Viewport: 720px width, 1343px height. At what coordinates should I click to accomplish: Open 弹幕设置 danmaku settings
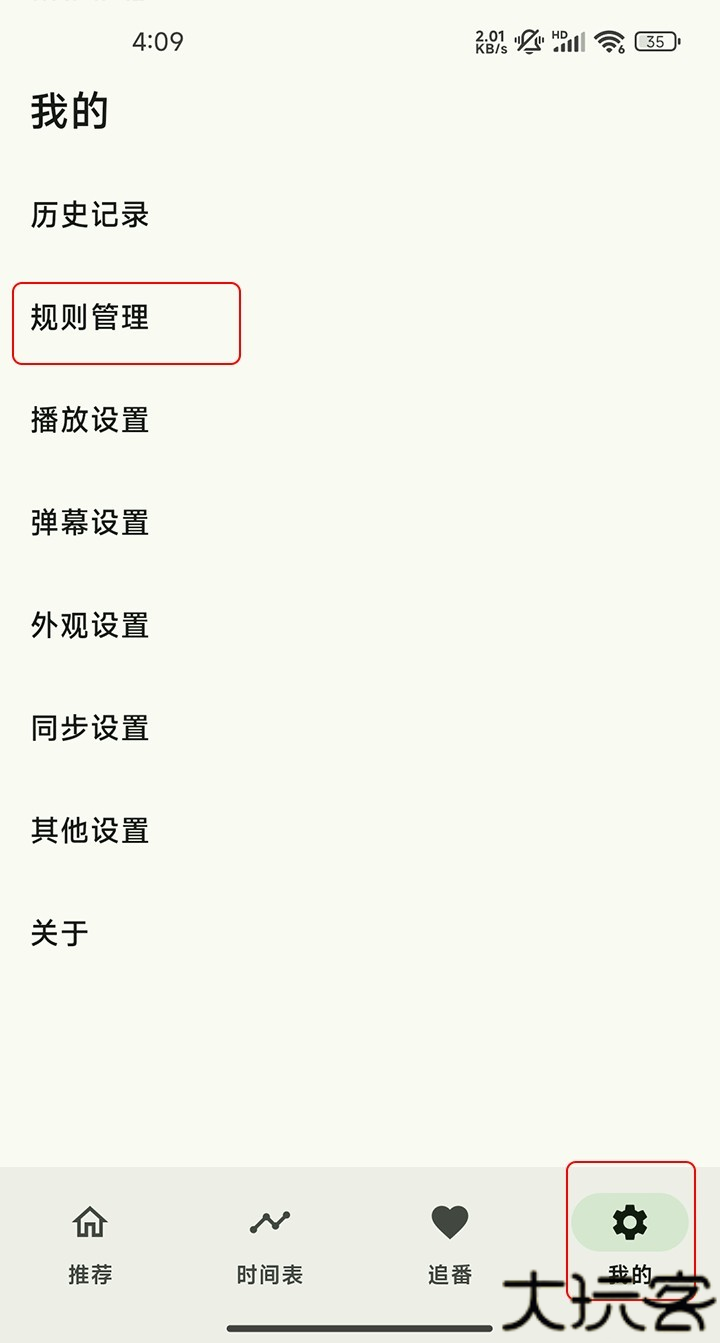90,523
